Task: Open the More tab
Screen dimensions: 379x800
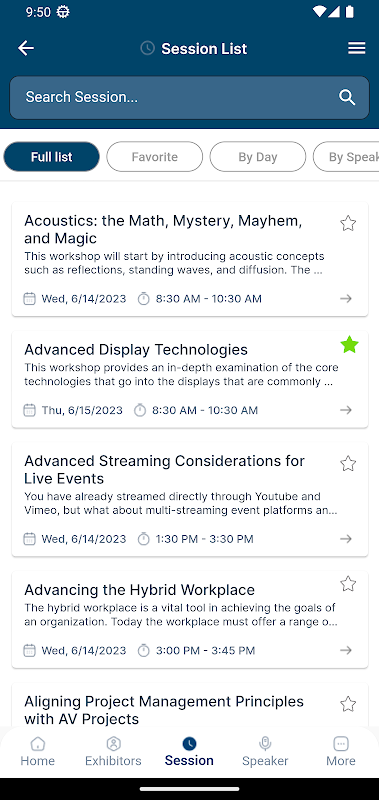Action: pyautogui.click(x=341, y=752)
